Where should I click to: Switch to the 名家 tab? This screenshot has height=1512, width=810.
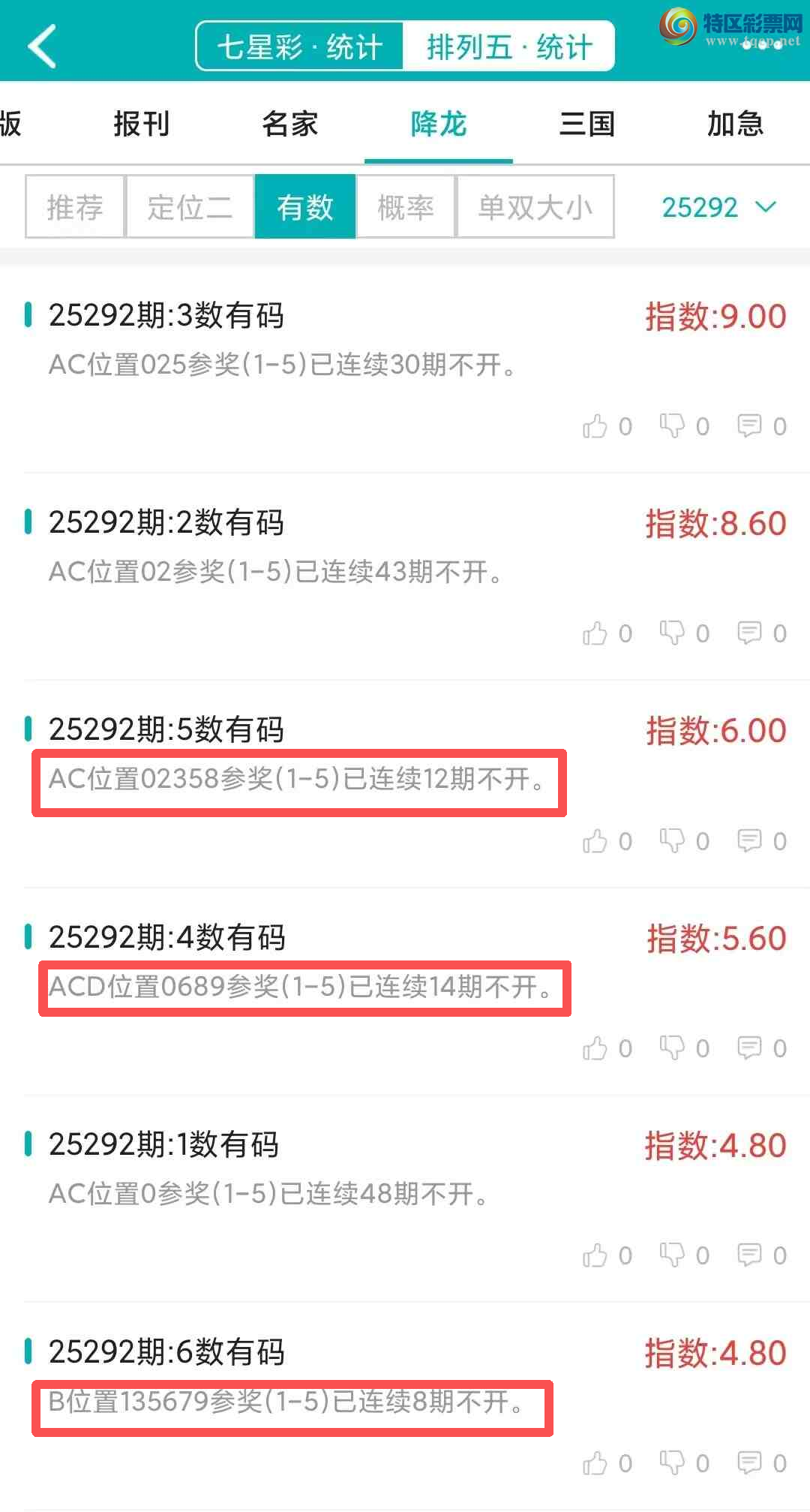click(x=290, y=124)
